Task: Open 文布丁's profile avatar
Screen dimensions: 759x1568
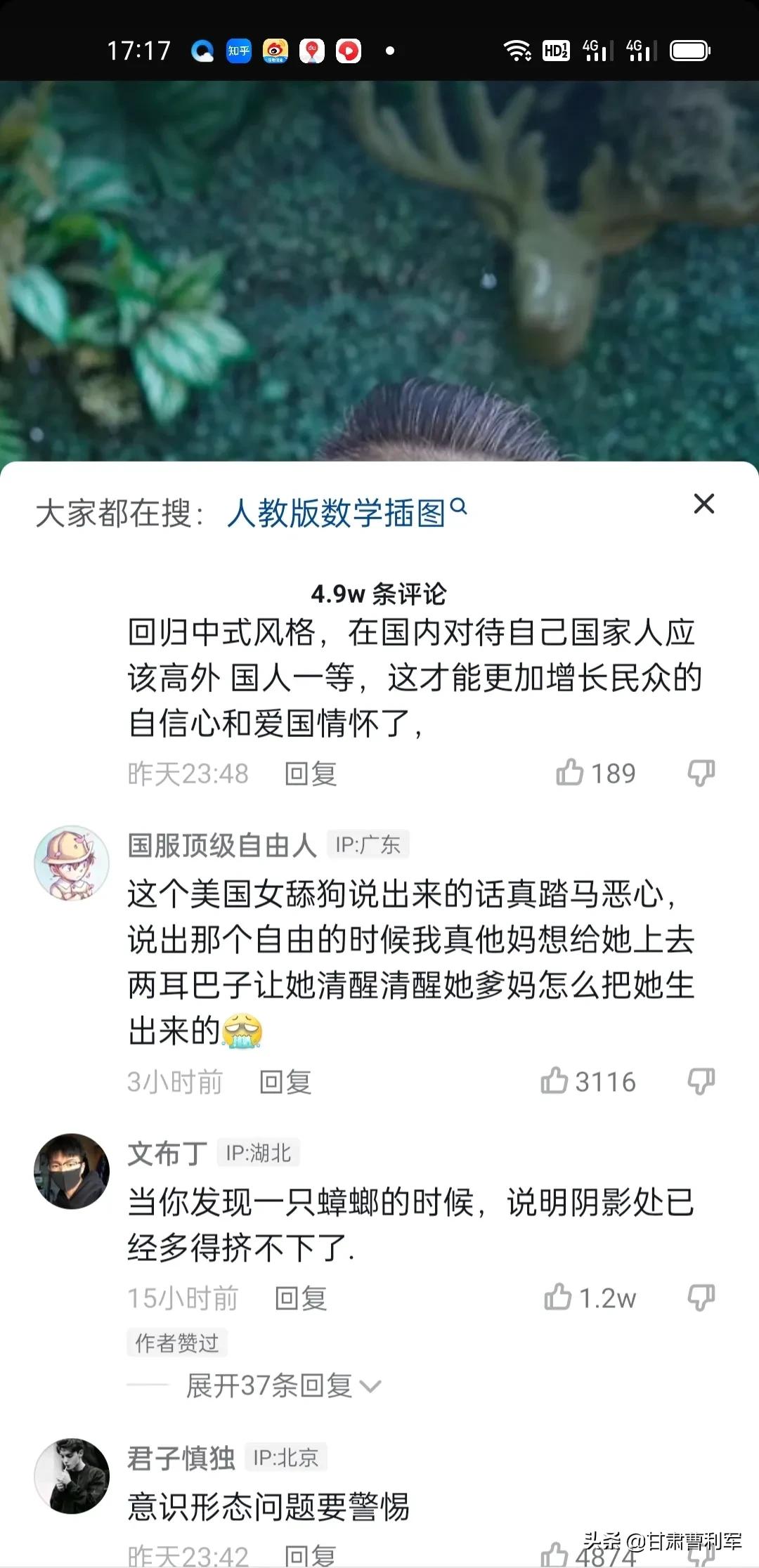Action: 72,1171
